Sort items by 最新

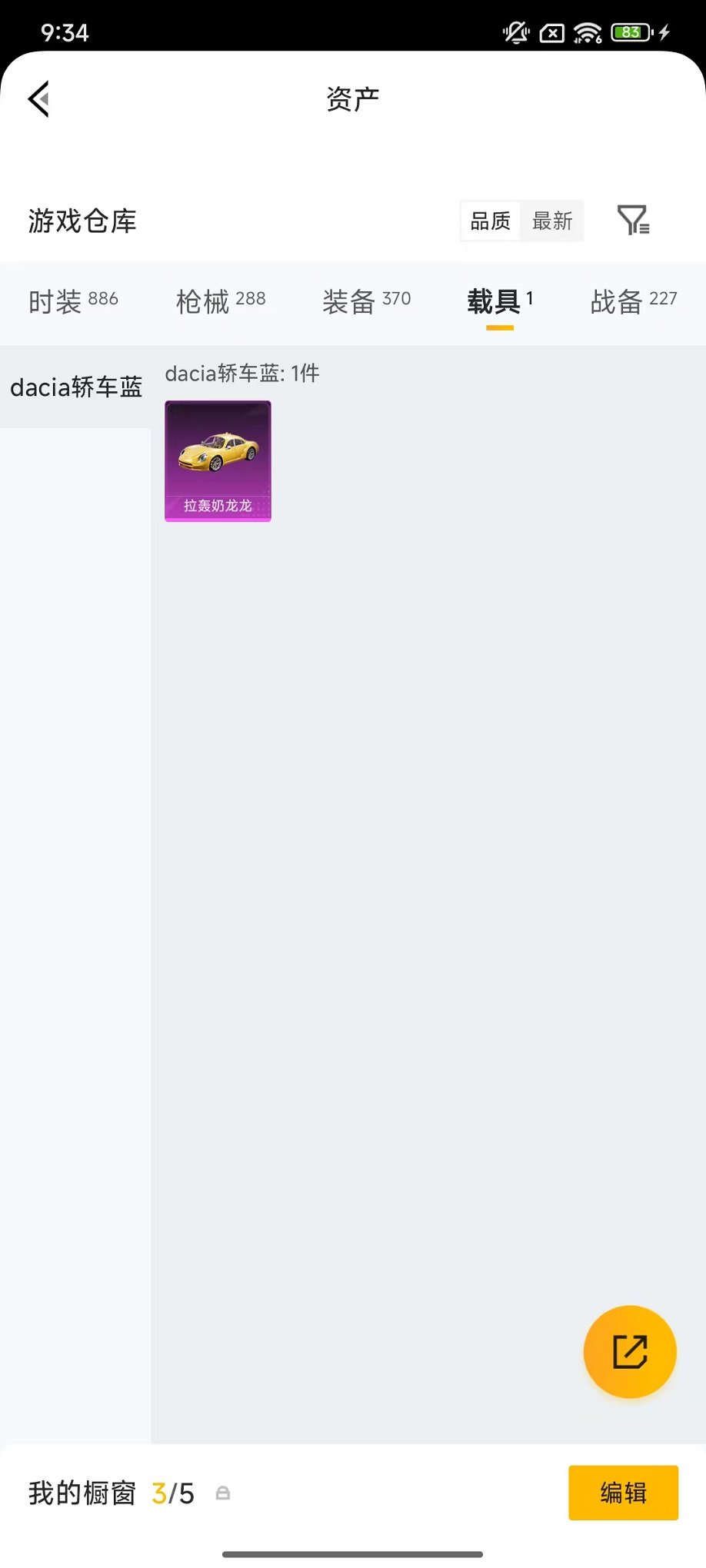click(552, 221)
